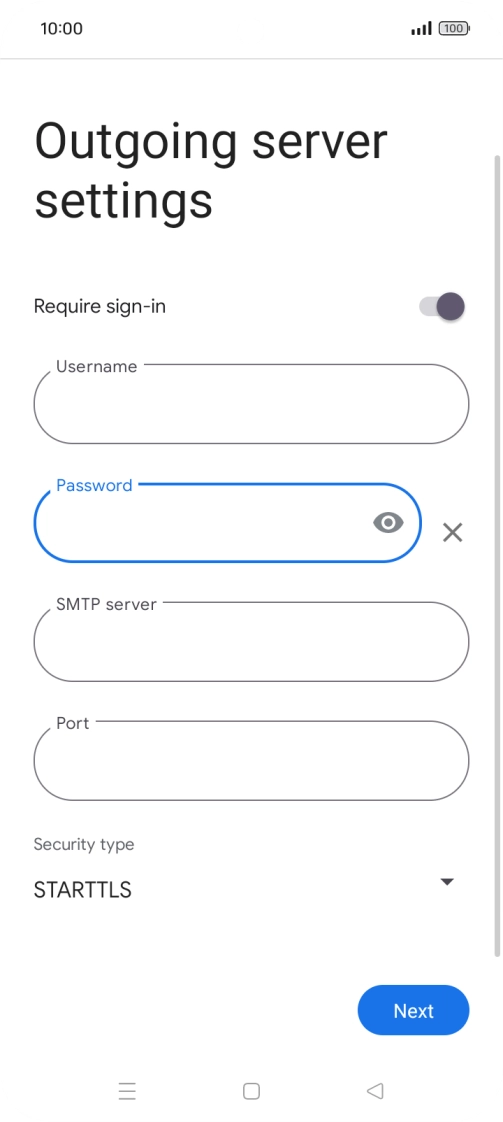Clear the password with the X

452,532
